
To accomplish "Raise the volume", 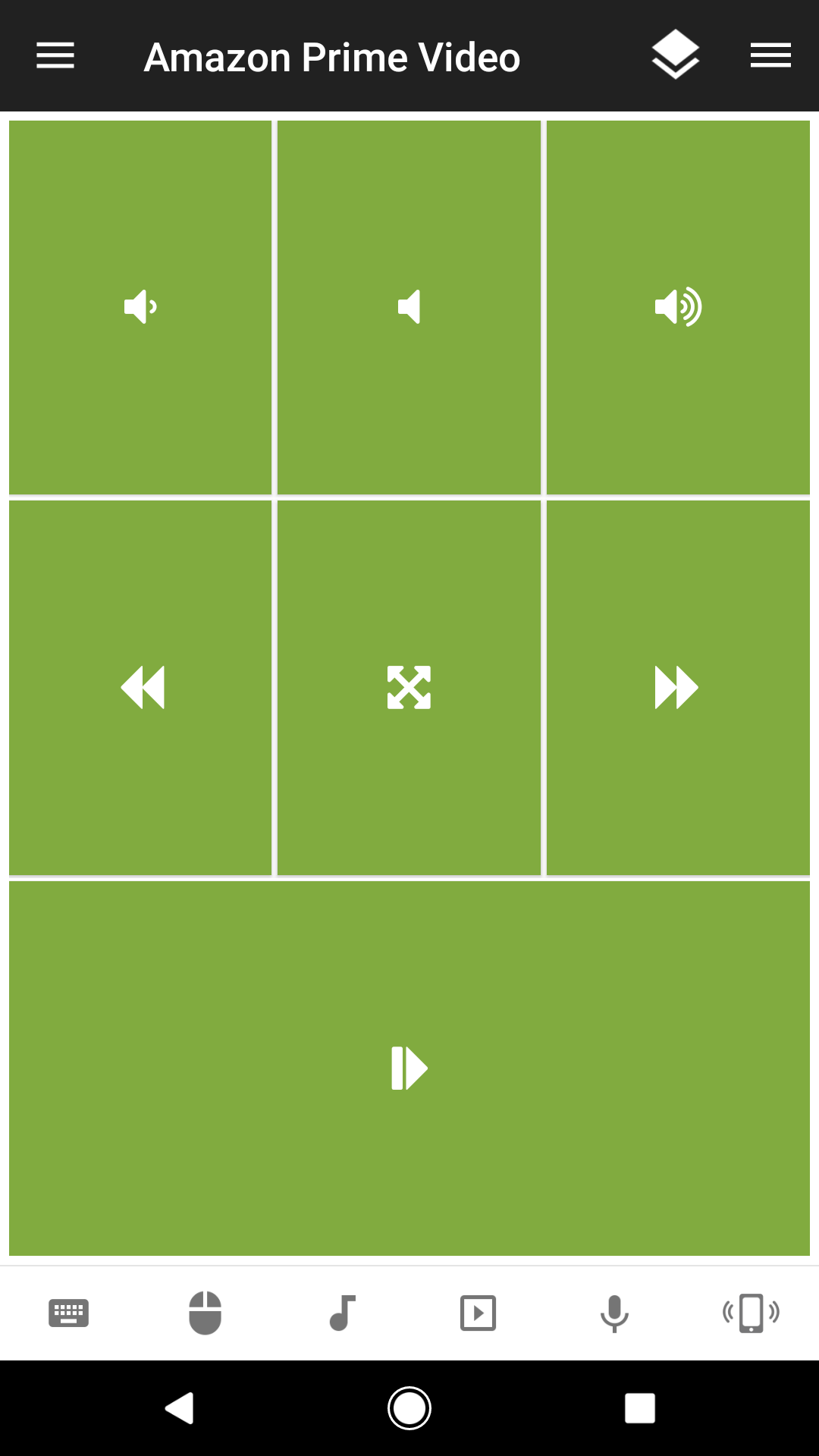I will pos(678,307).
